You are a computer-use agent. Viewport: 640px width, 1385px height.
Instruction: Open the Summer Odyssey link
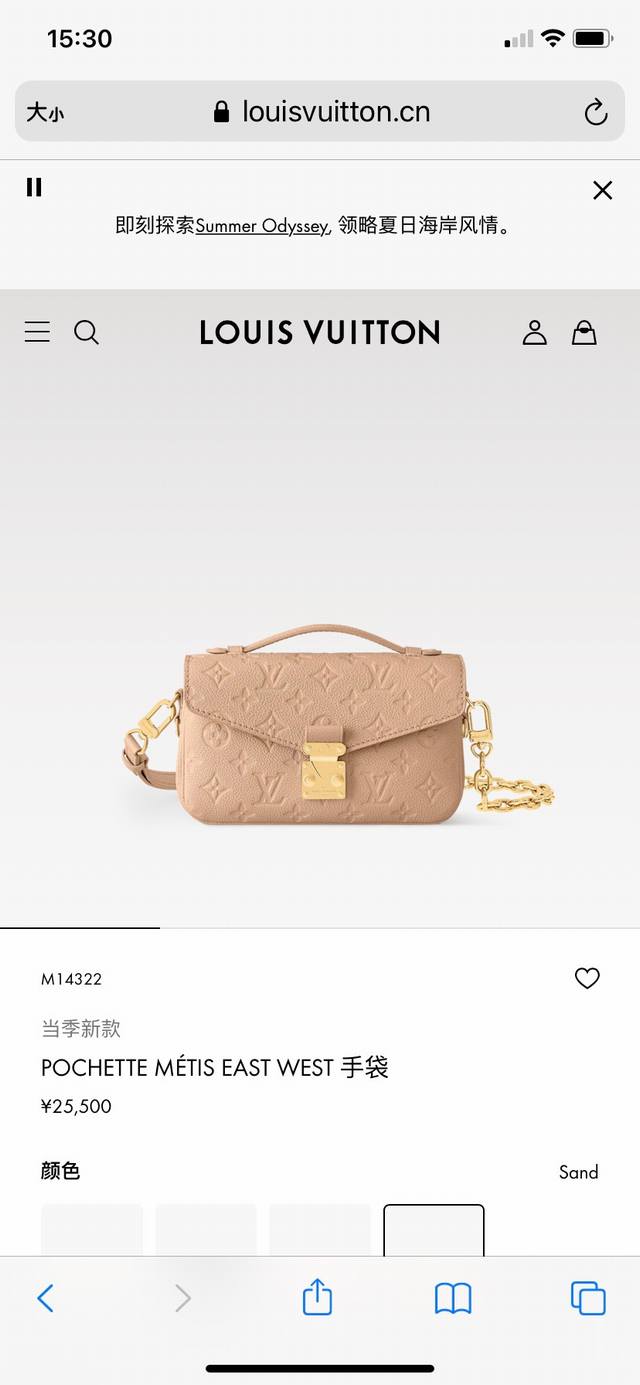pyautogui.click(x=261, y=226)
